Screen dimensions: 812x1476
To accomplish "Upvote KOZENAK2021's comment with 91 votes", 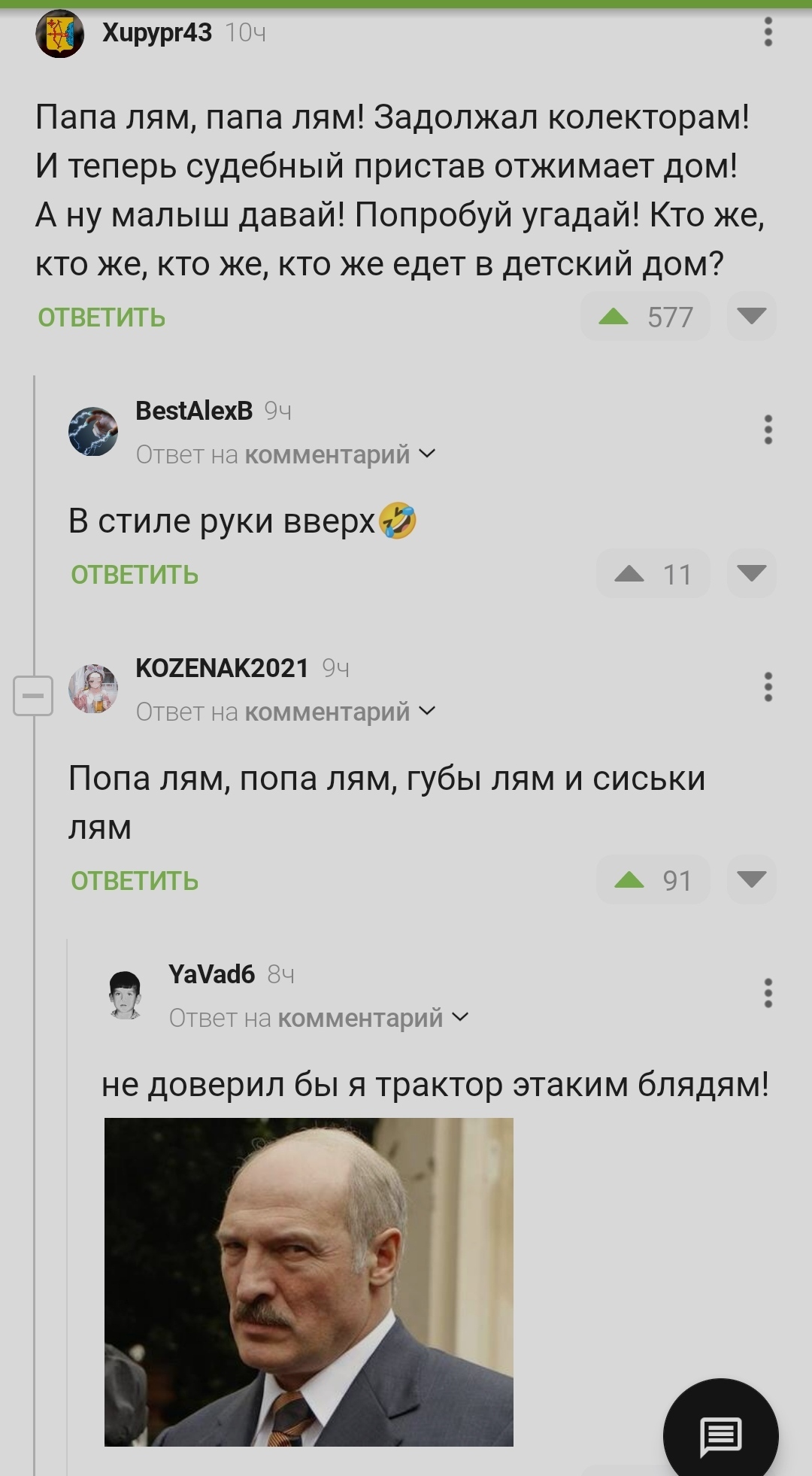I will pos(629,880).
